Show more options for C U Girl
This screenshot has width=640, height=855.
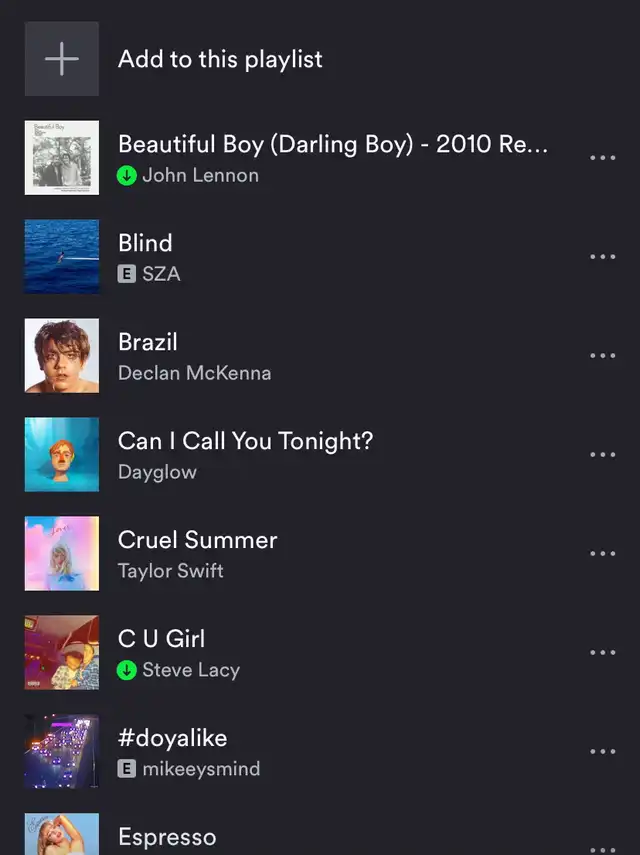(602, 653)
